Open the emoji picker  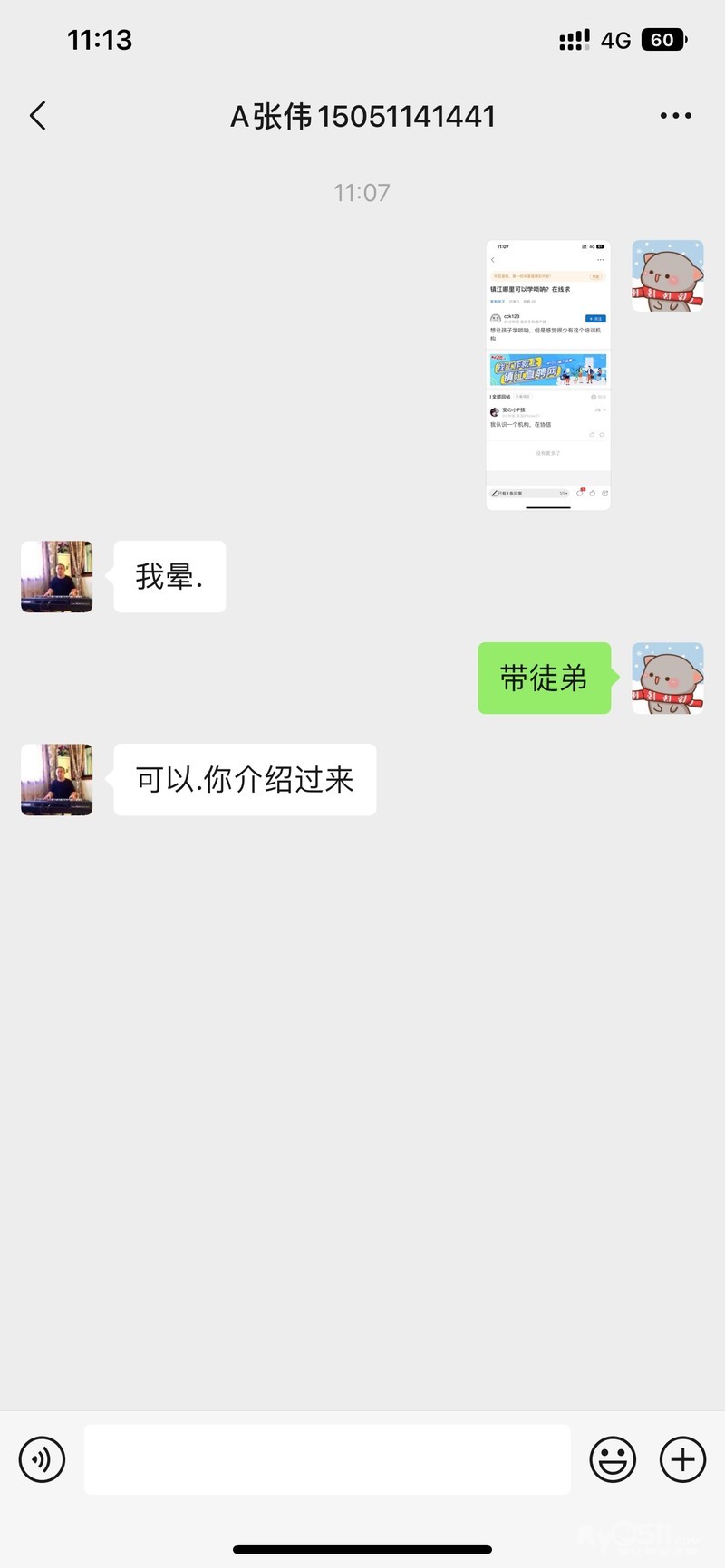pos(613,1459)
